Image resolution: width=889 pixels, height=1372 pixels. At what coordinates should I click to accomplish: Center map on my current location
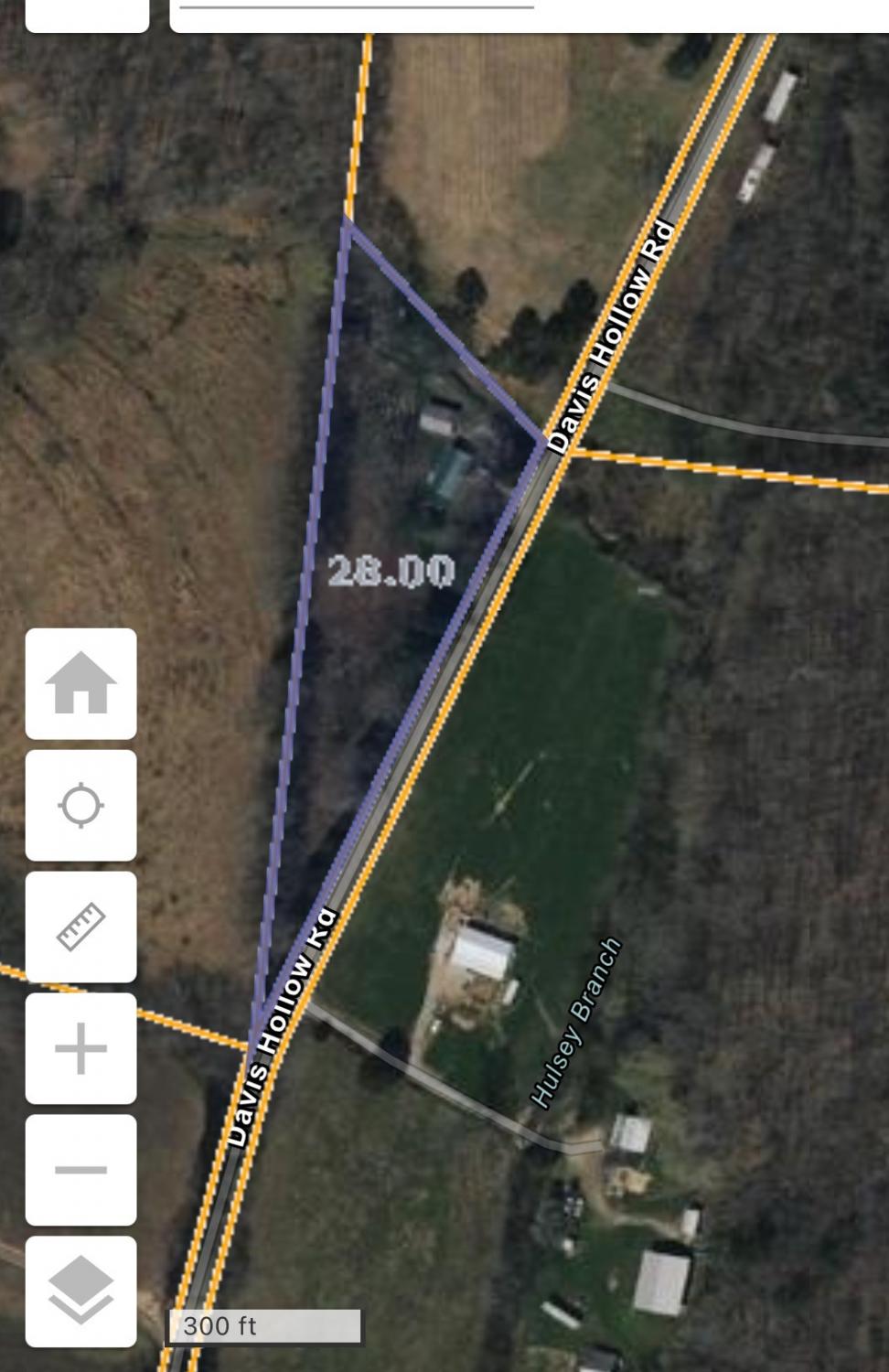[x=80, y=805]
